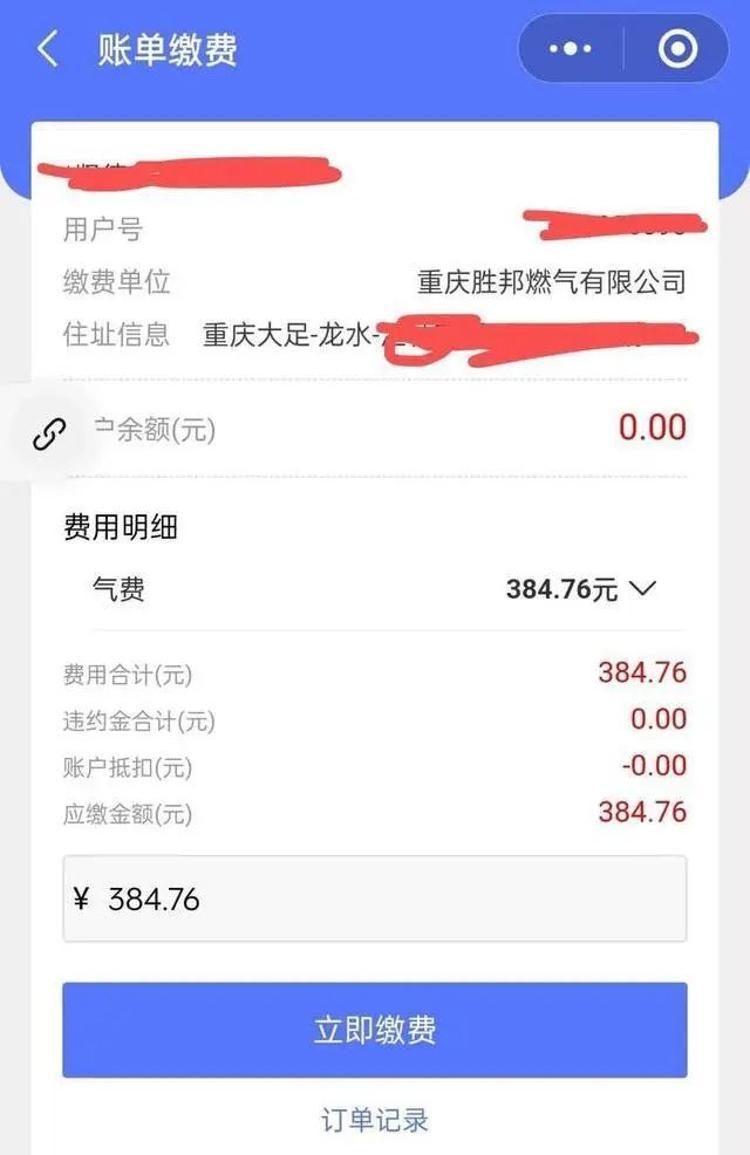Tap the floating link icon
This screenshot has height=1155, width=750.
point(49,434)
